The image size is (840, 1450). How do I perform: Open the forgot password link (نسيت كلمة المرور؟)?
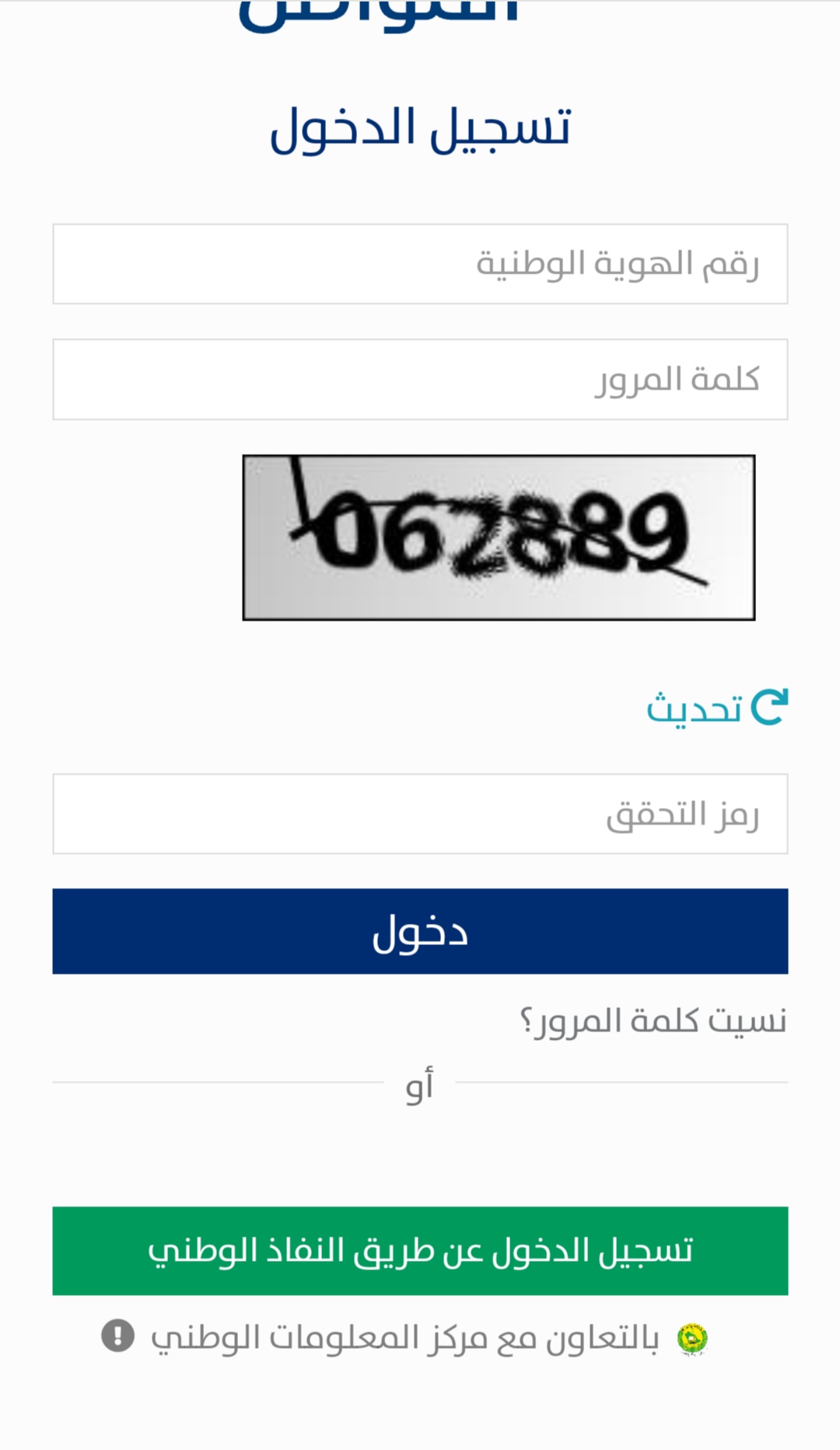[653, 1021]
